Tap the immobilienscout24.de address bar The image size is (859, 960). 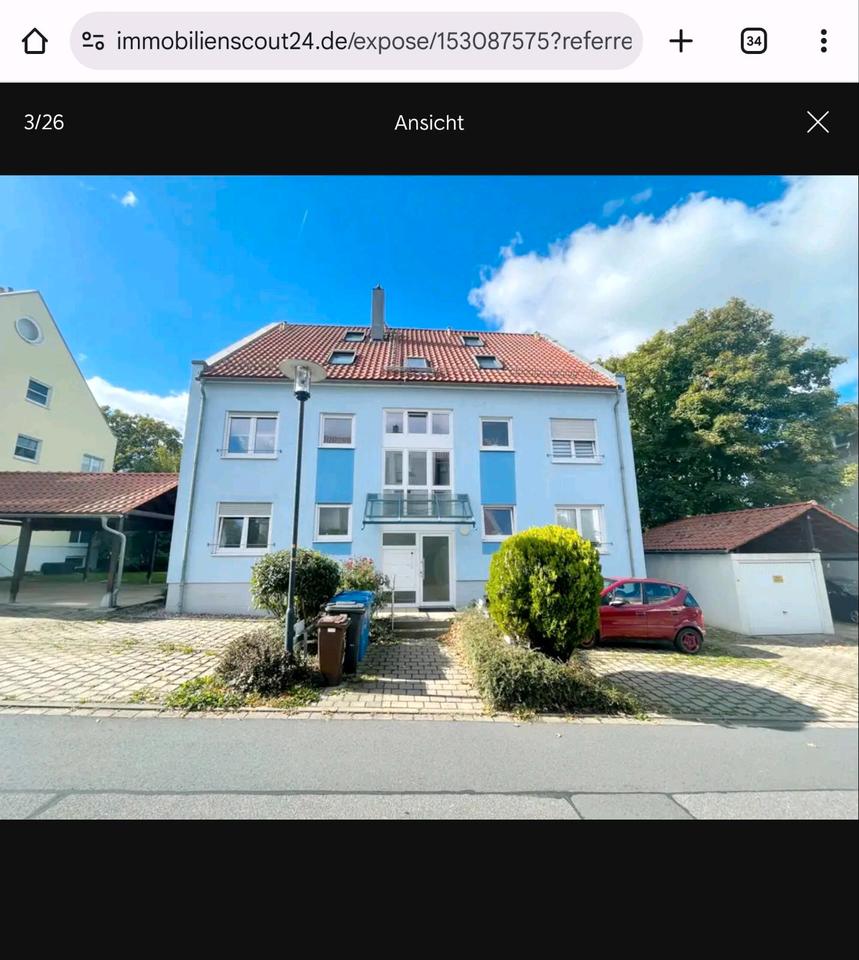click(374, 41)
